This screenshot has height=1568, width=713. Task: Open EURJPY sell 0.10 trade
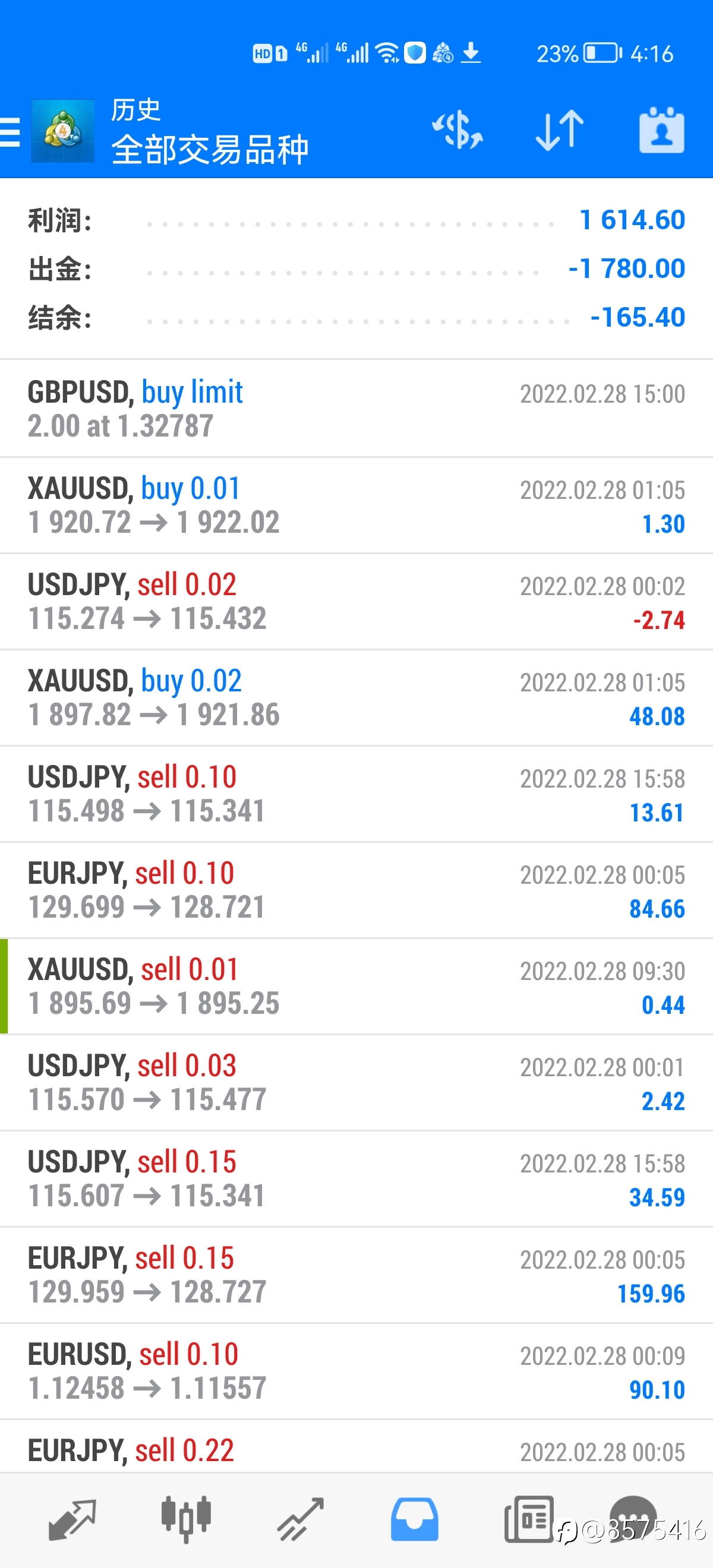[x=356, y=890]
